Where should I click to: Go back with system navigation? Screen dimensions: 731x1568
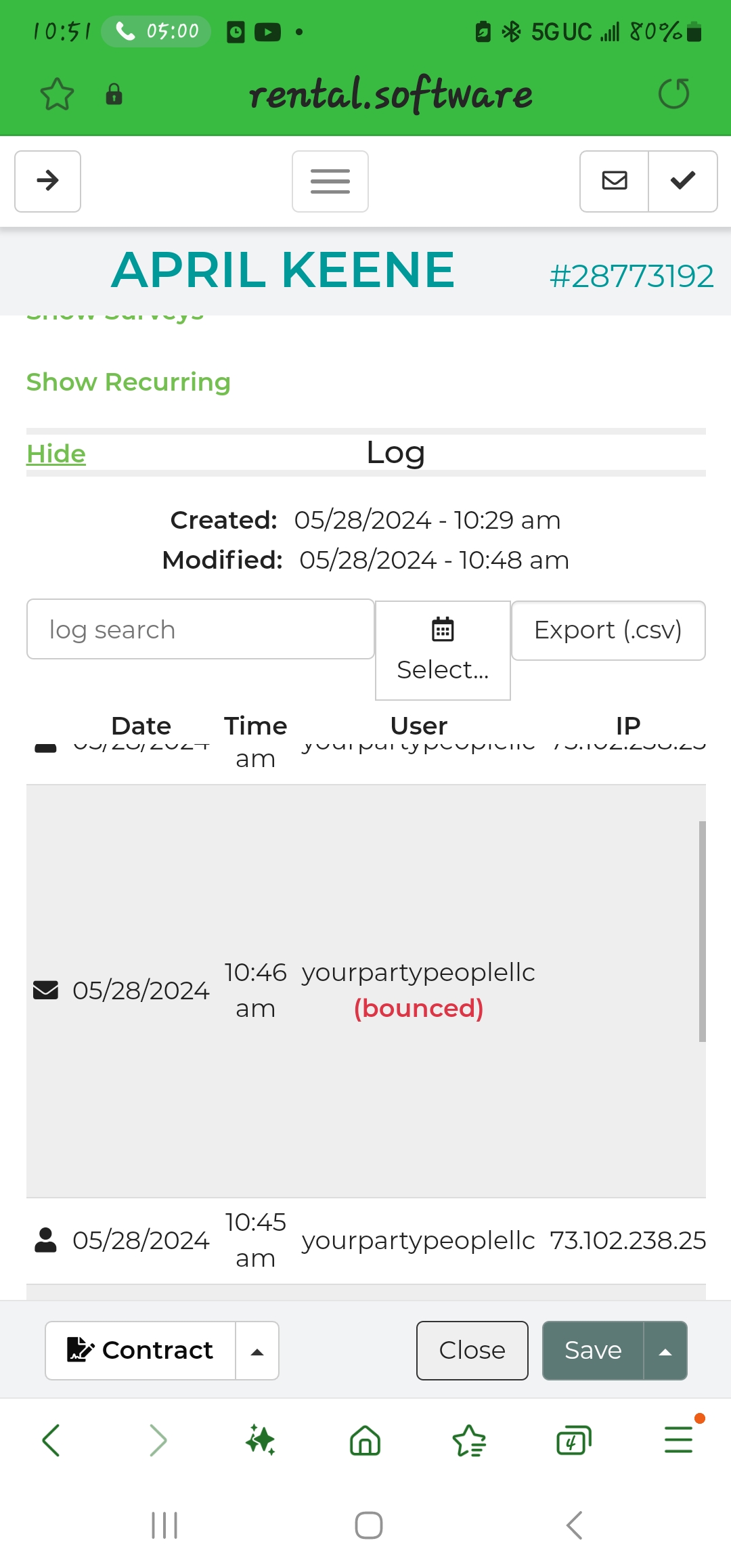coord(574,1525)
